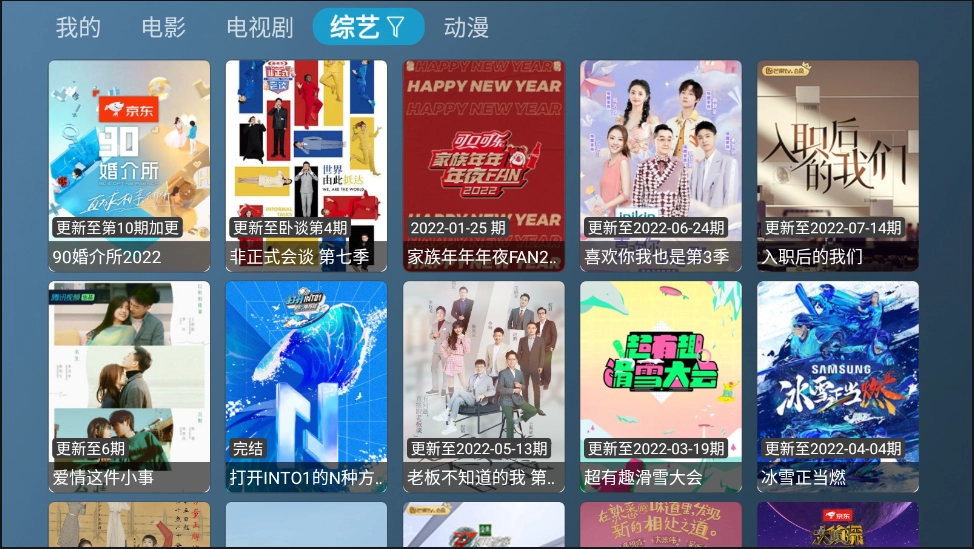Open 超有趣滑雪大会
The width and height of the screenshot is (974, 549).
pyautogui.click(x=660, y=386)
